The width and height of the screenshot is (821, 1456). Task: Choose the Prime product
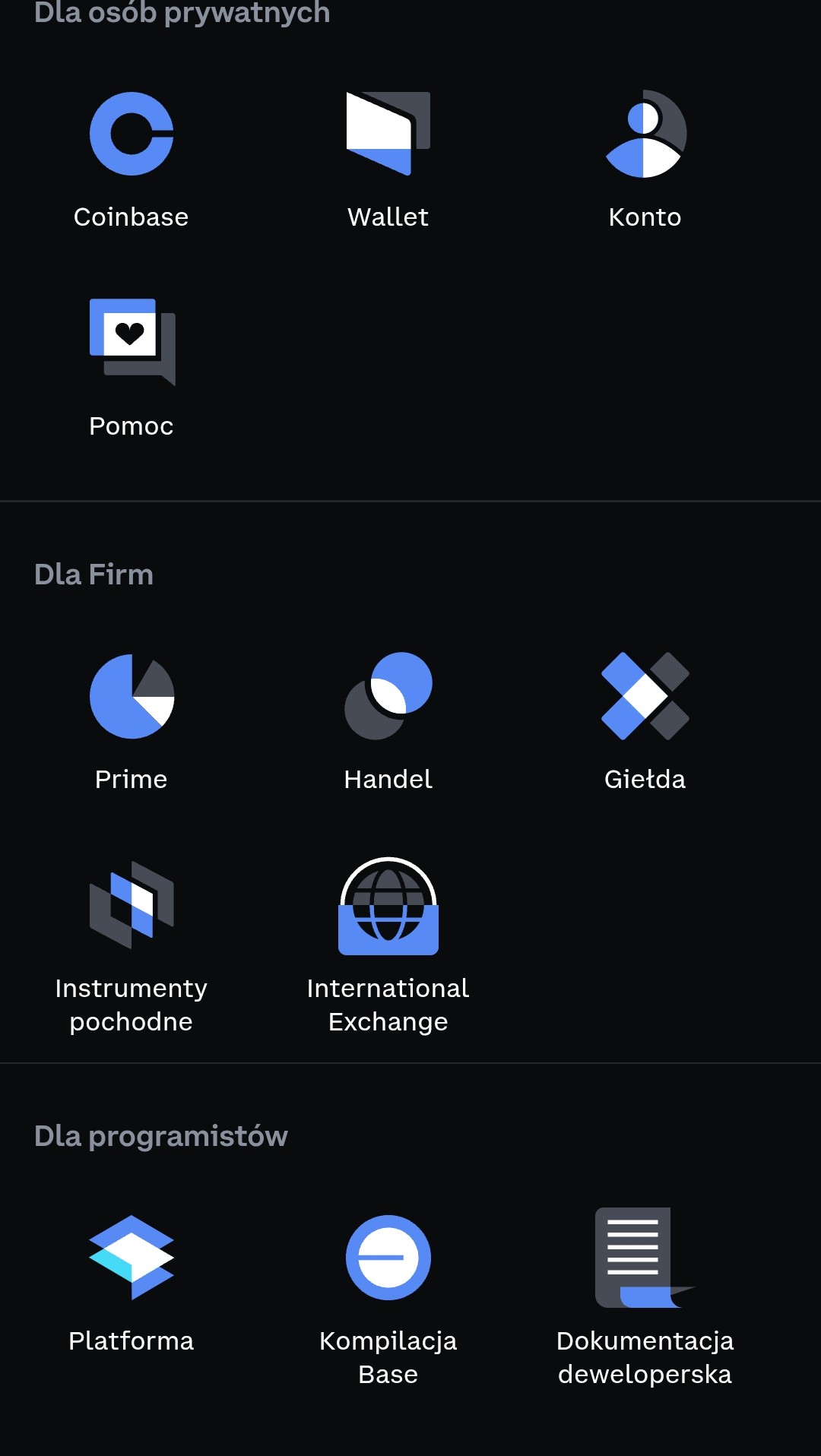tap(132, 722)
